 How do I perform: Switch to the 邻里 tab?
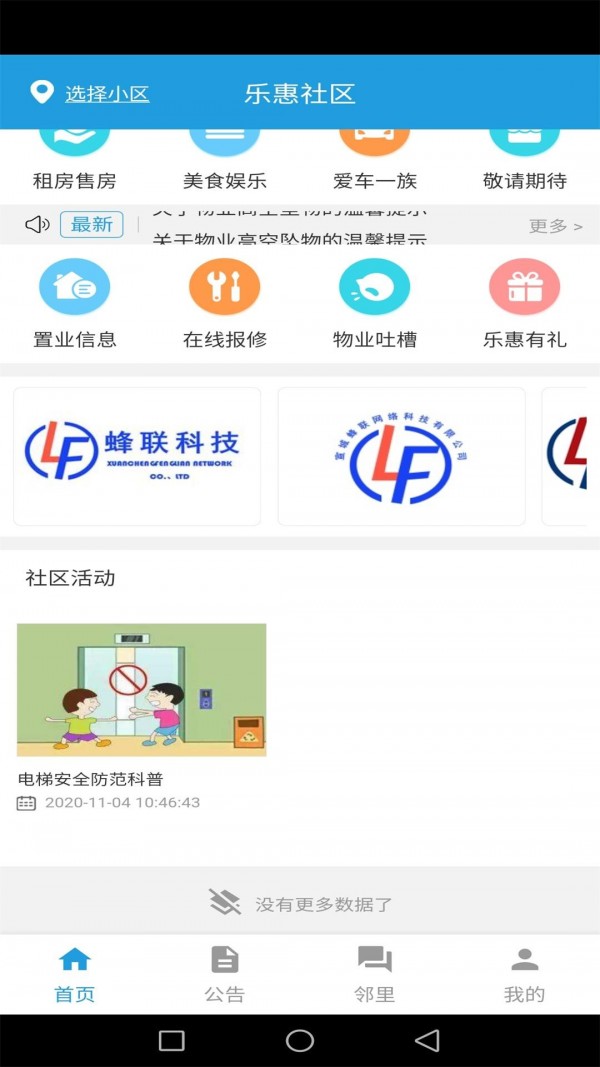click(375, 975)
